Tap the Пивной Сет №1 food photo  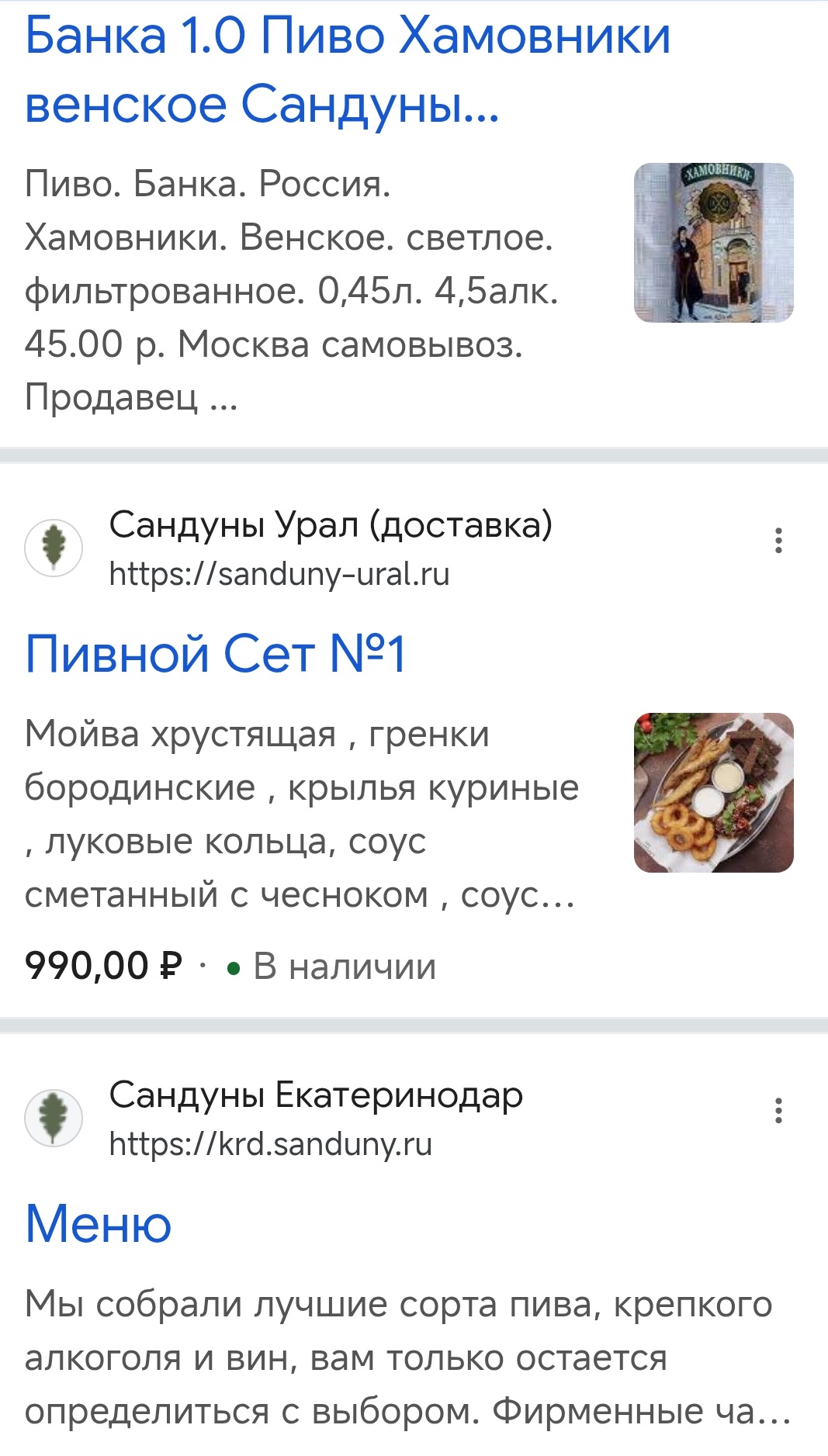(713, 793)
